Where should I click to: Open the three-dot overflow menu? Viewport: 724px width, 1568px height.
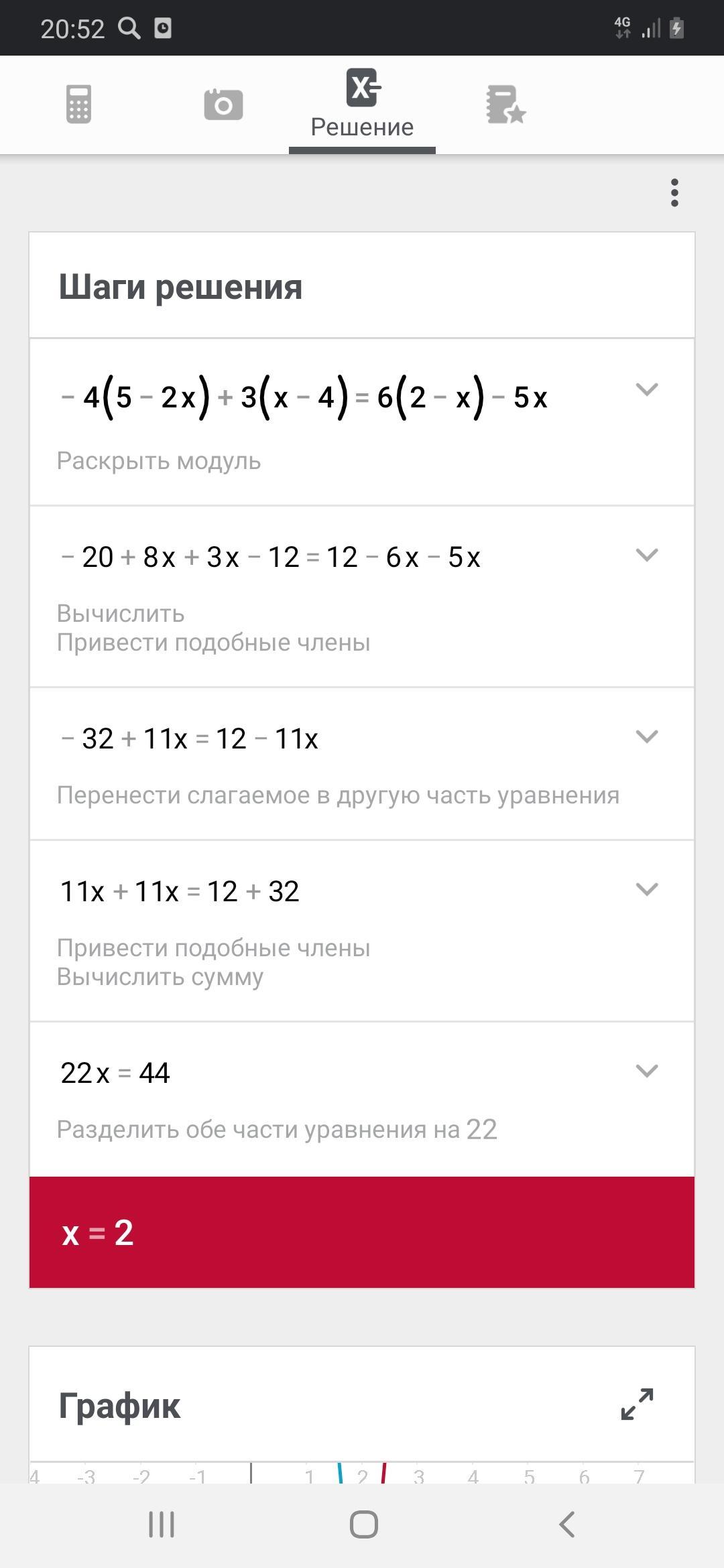tap(674, 193)
